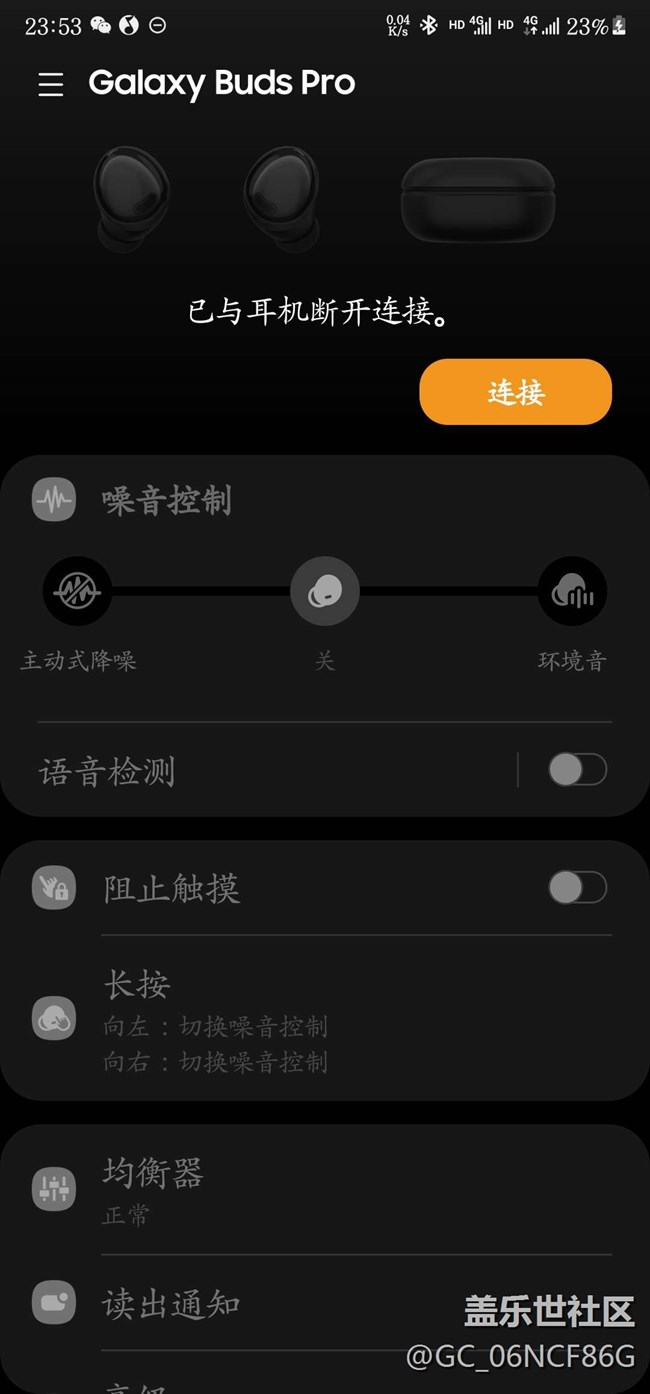Select 主动式降噪 noise mode

point(78,591)
